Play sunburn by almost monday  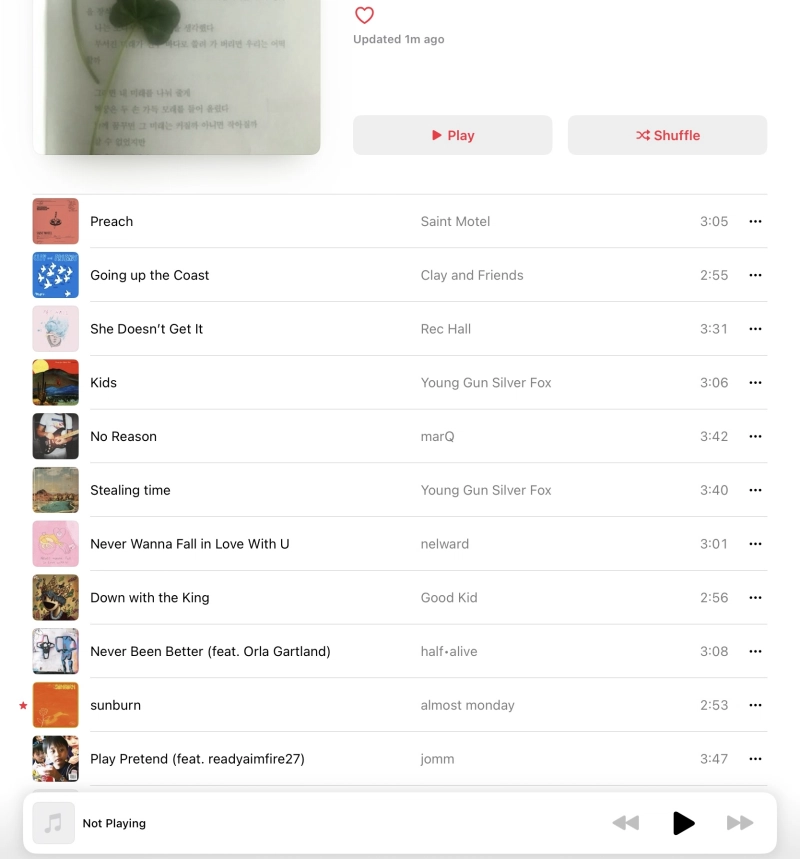(x=115, y=705)
